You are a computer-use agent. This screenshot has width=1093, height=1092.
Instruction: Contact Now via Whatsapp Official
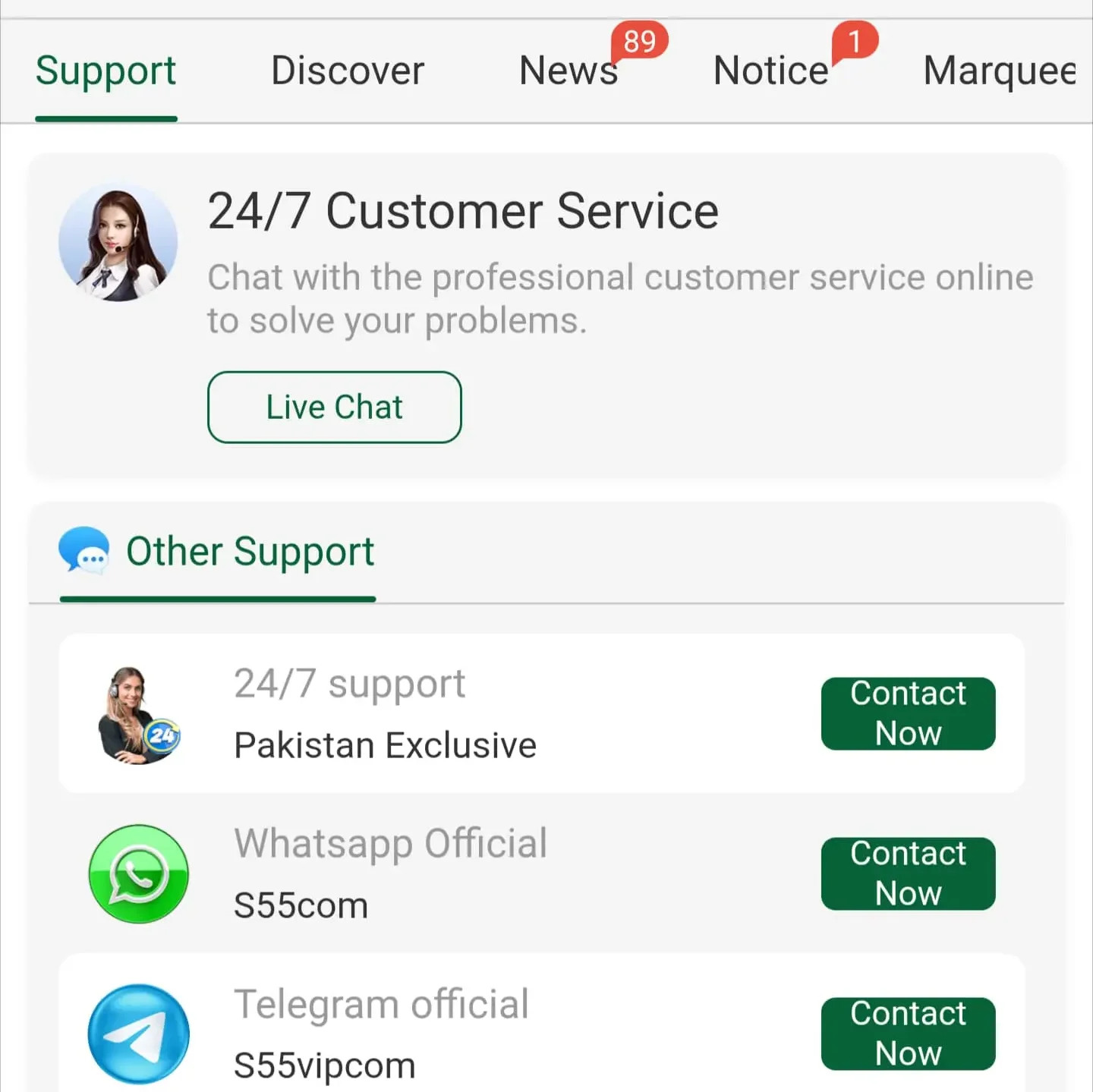(x=908, y=873)
